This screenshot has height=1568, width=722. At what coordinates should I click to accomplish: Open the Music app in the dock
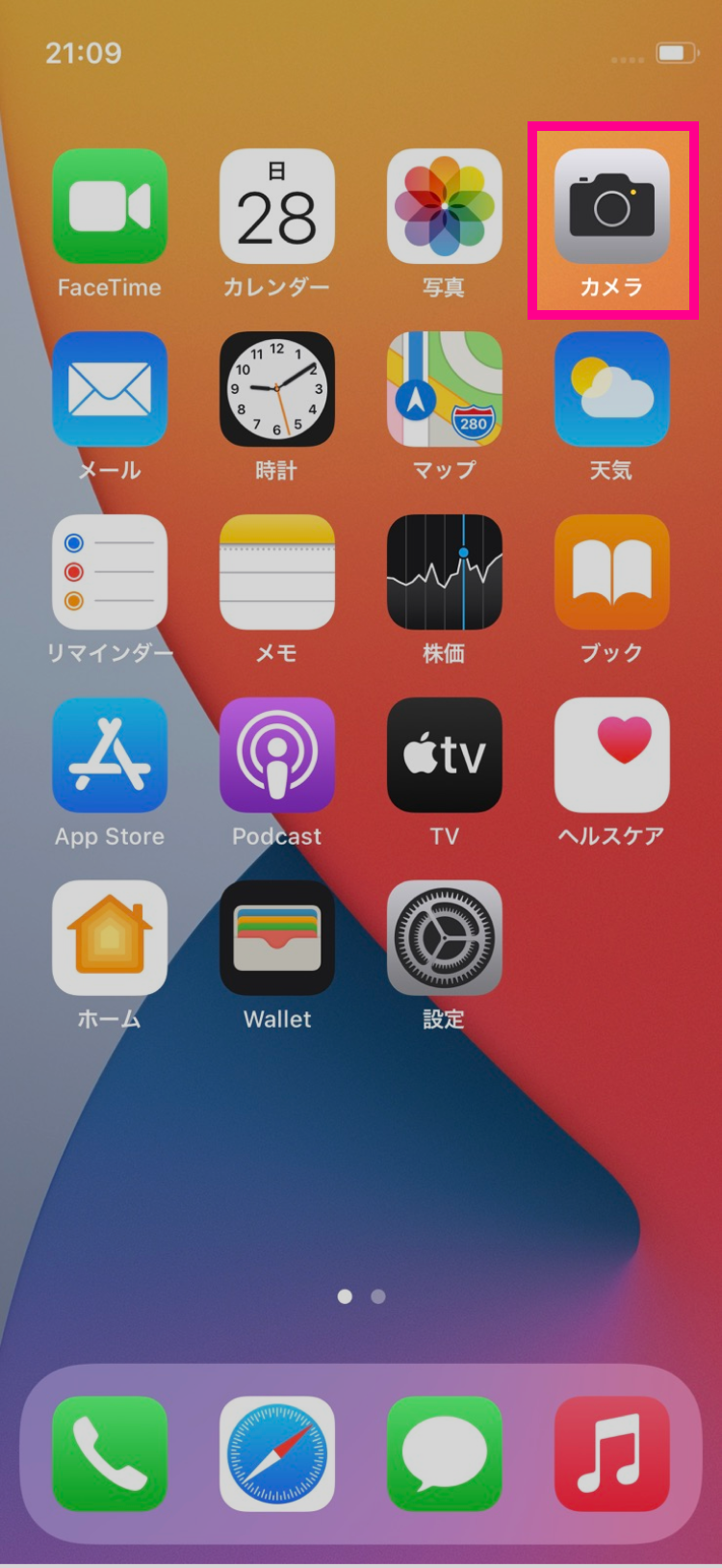[x=611, y=1453]
